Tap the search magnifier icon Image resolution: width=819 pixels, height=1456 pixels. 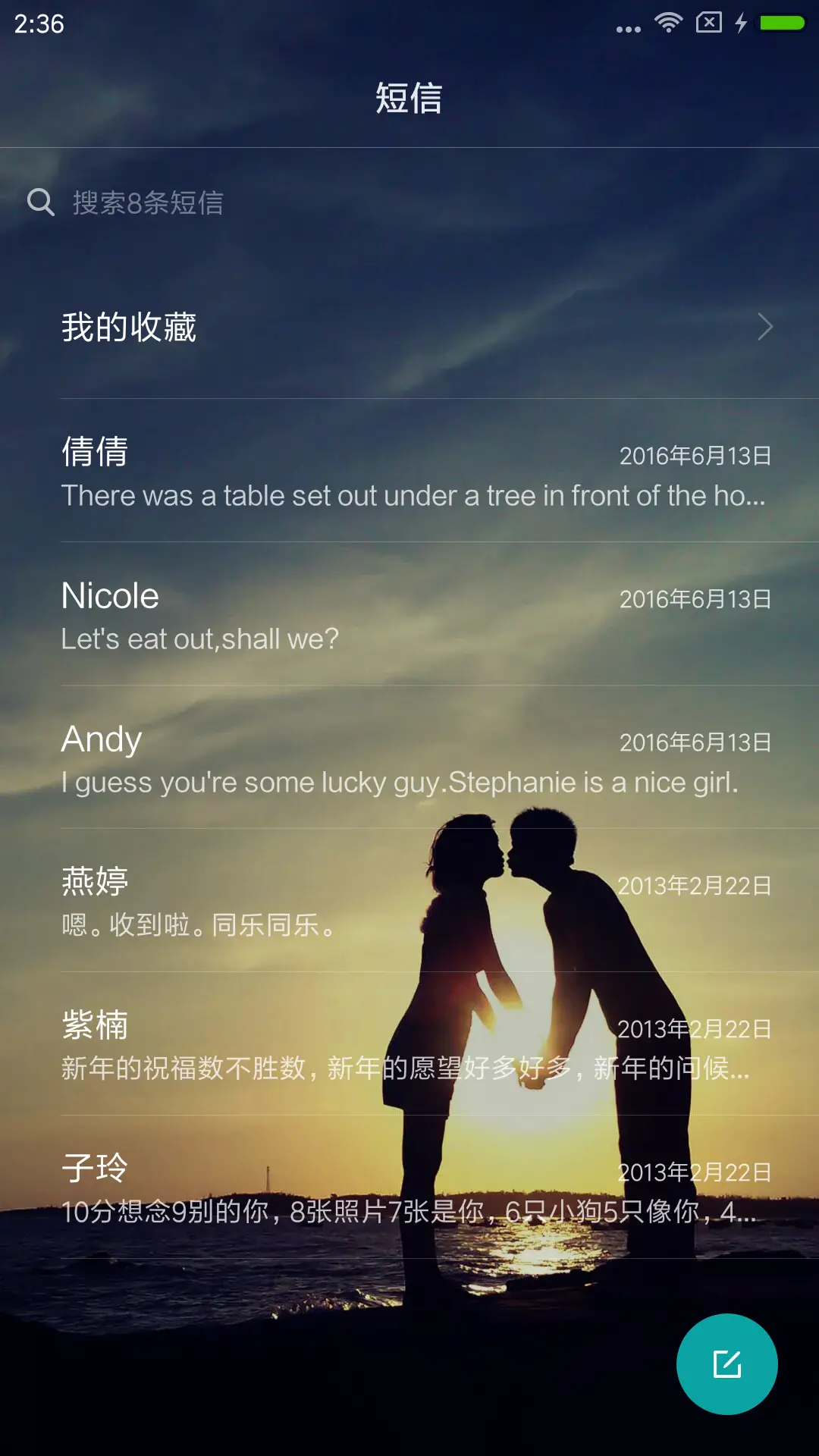tap(42, 202)
